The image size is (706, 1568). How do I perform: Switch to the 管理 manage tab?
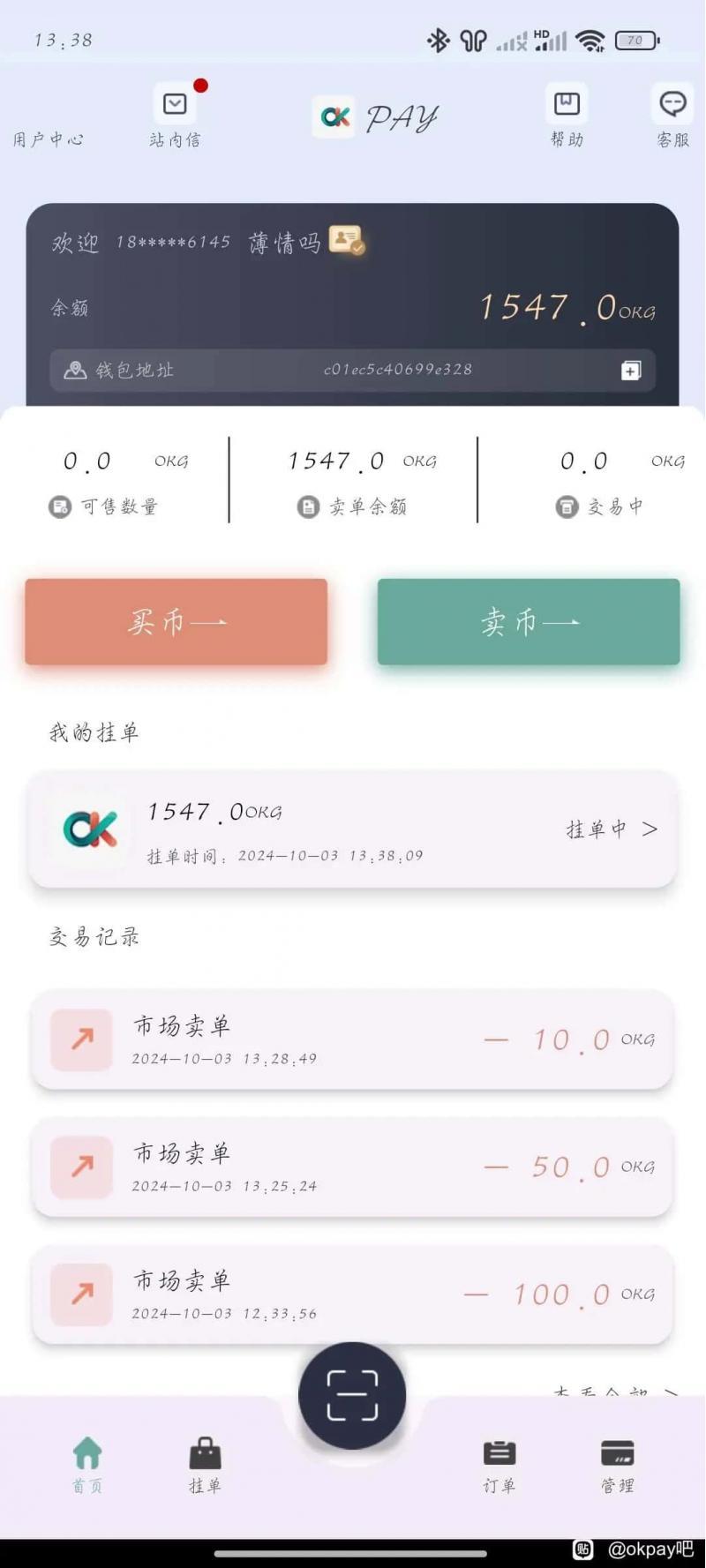point(617,1465)
